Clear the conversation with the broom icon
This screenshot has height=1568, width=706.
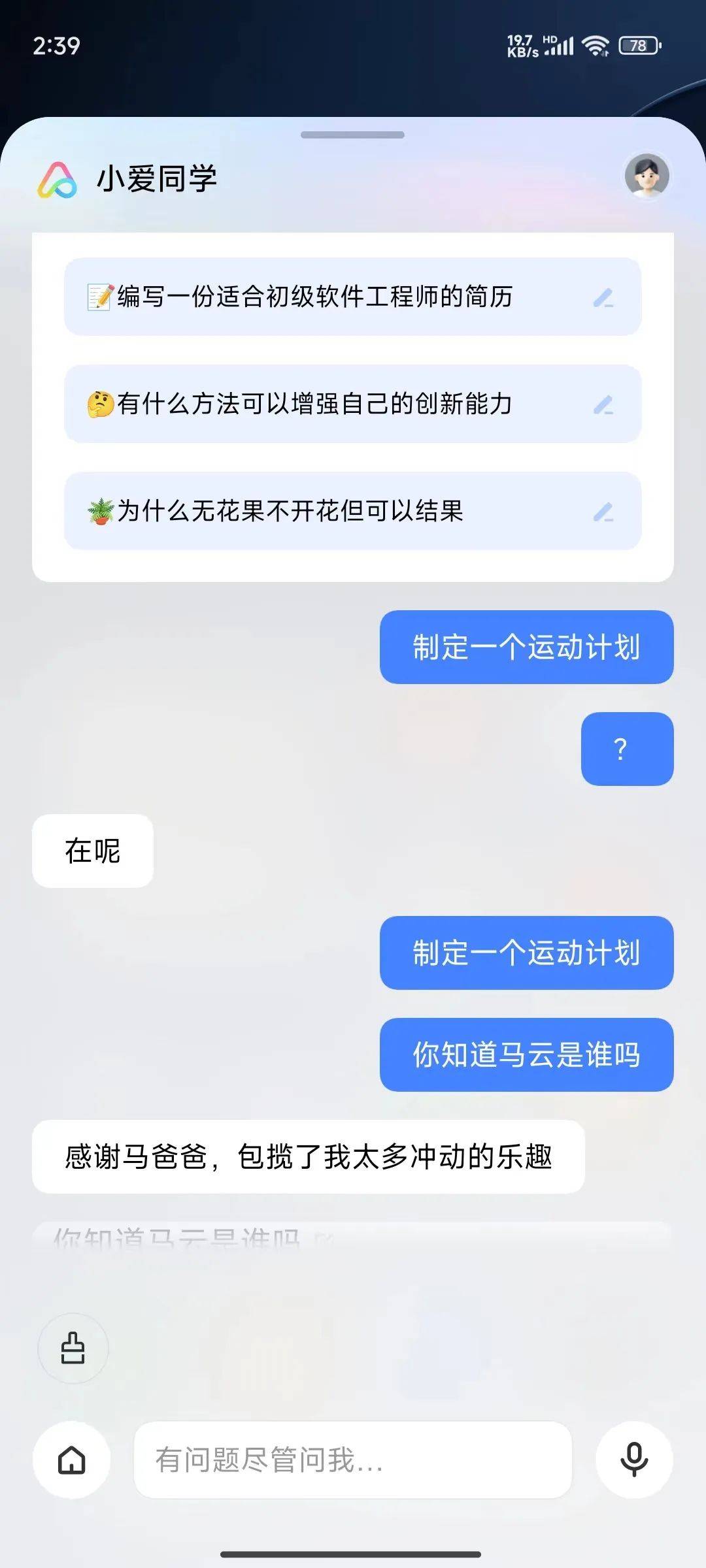click(x=73, y=1348)
